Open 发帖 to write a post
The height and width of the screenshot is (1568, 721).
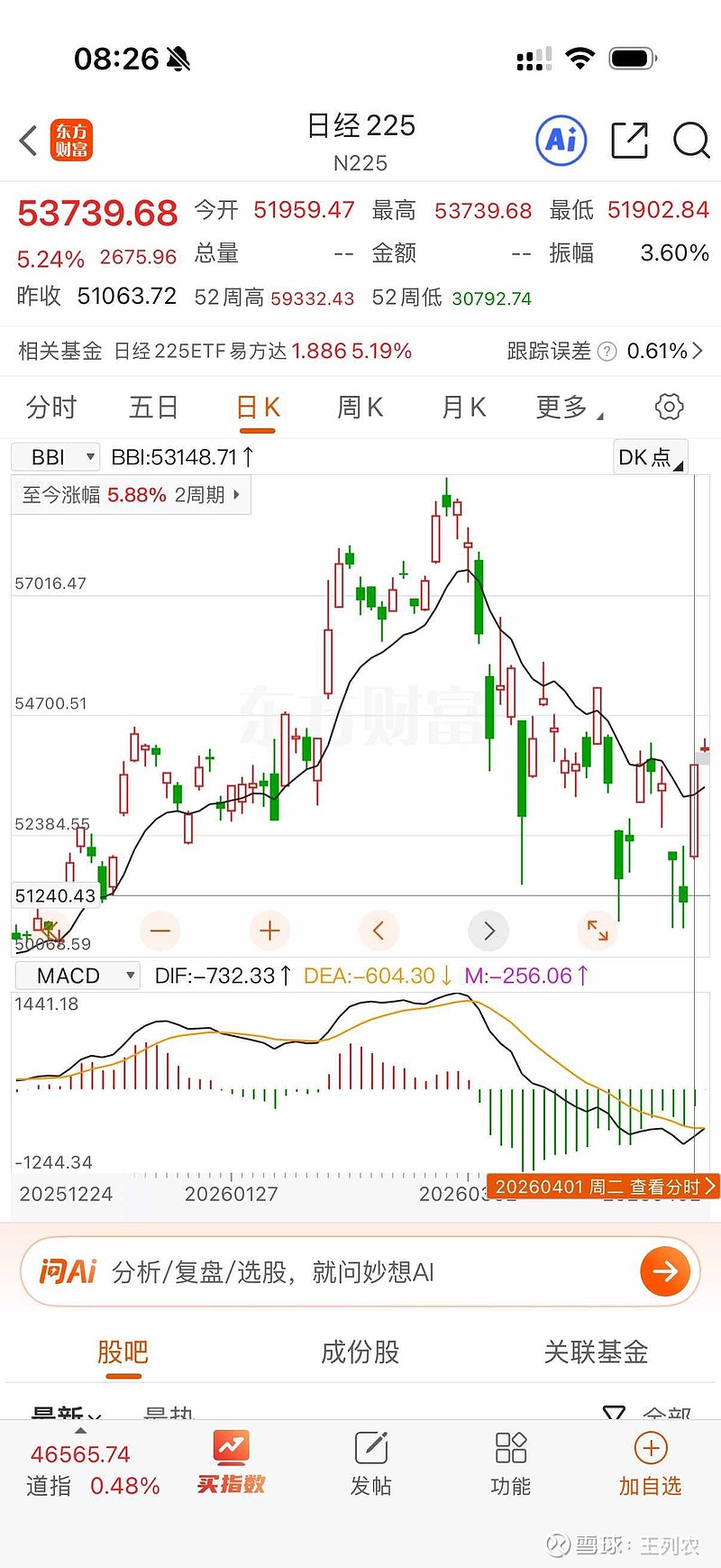370,1465
